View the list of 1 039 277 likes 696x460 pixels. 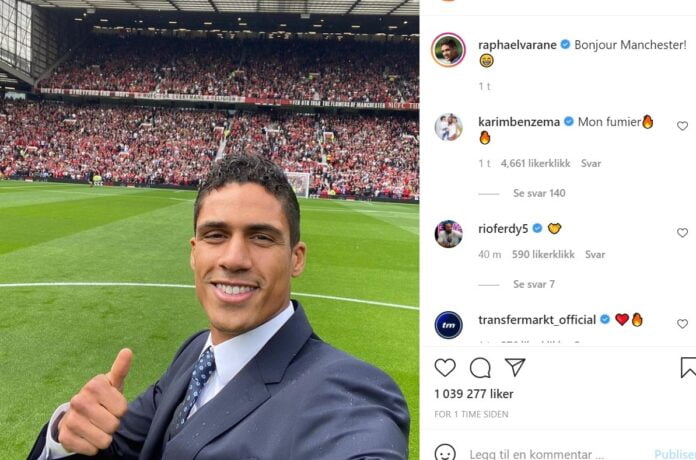pos(474,396)
